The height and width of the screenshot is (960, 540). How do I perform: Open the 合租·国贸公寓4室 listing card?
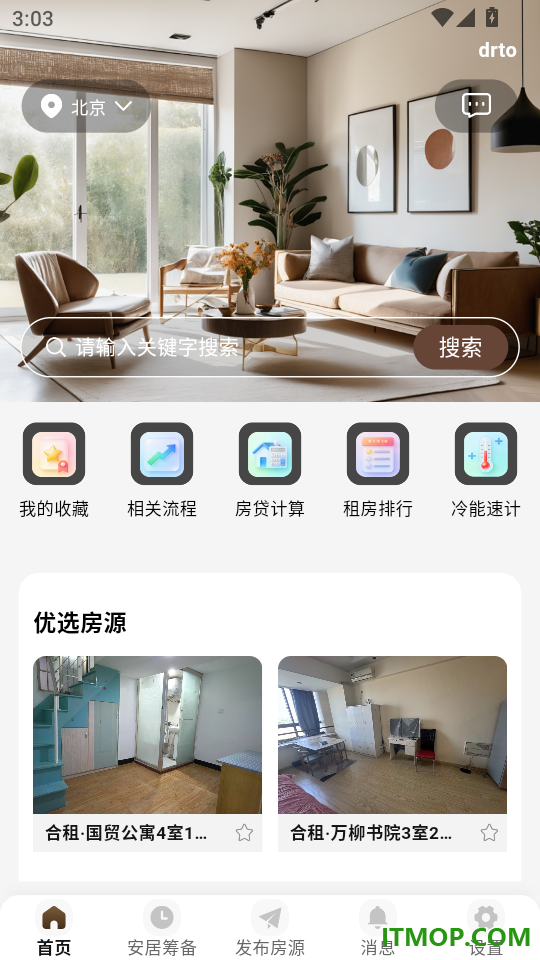click(x=148, y=754)
